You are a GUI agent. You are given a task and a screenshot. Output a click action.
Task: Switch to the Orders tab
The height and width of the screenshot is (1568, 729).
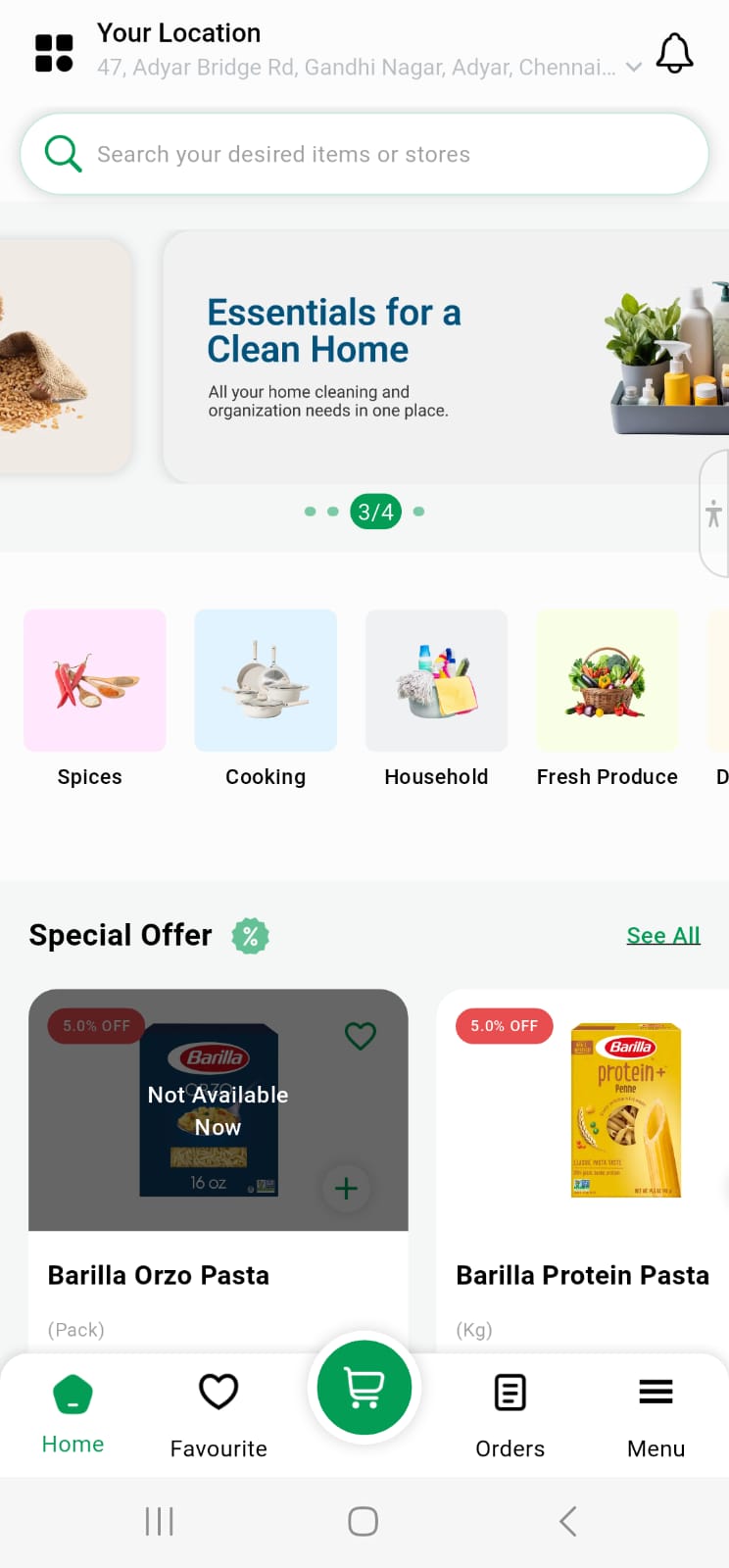[510, 1411]
